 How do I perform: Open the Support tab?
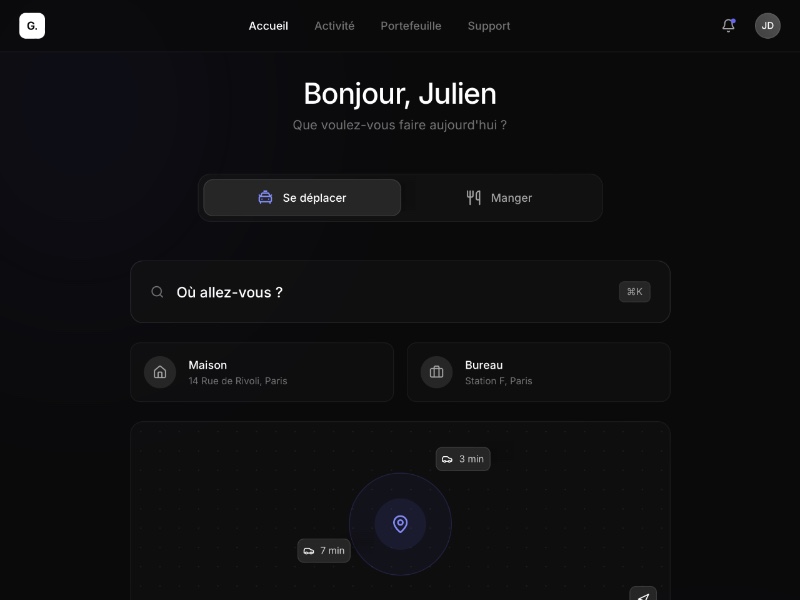(489, 26)
